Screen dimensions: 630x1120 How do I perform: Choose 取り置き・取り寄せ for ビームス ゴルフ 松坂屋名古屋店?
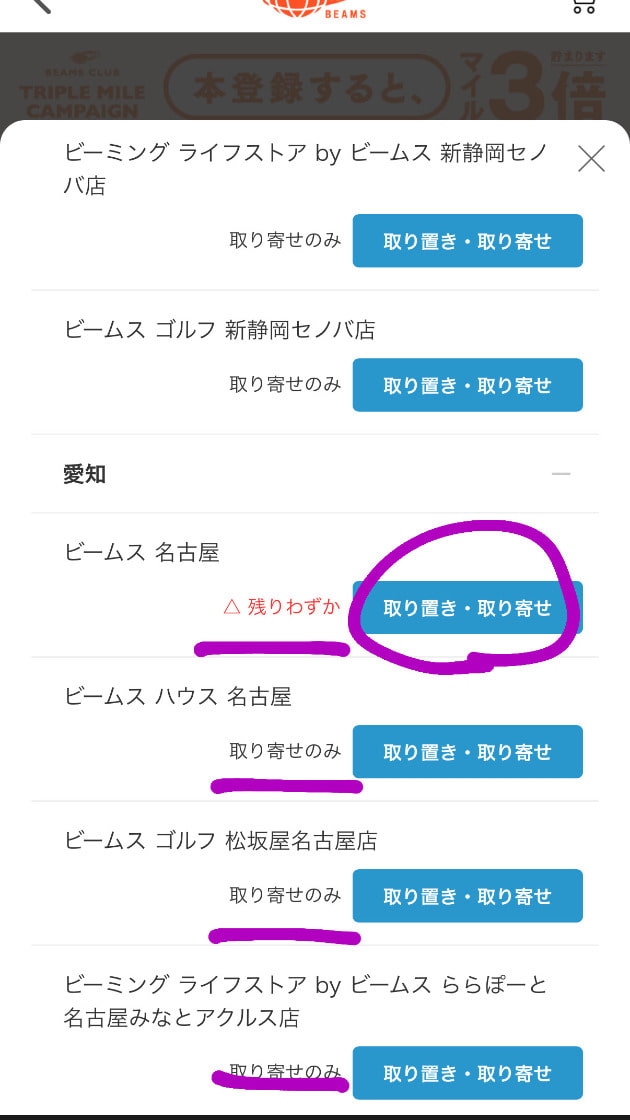[467, 896]
